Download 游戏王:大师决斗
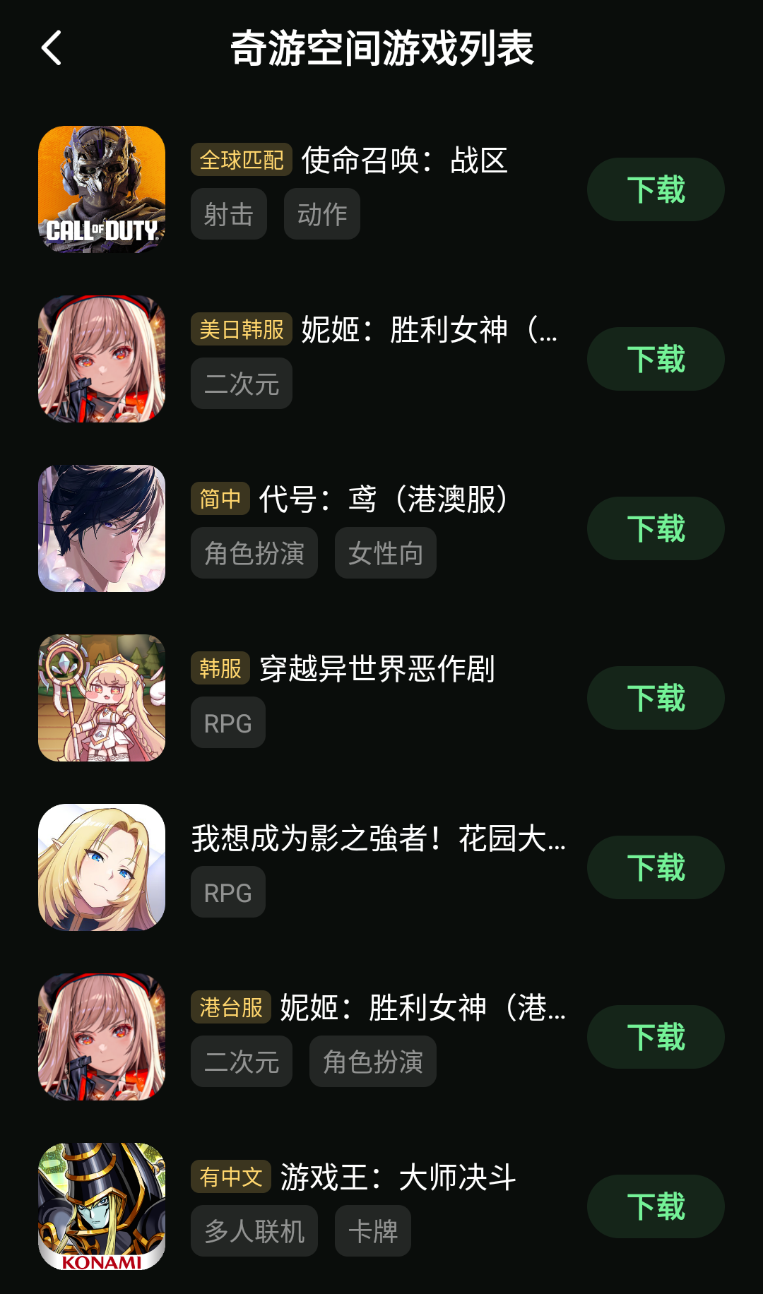 pos(655,1206)
